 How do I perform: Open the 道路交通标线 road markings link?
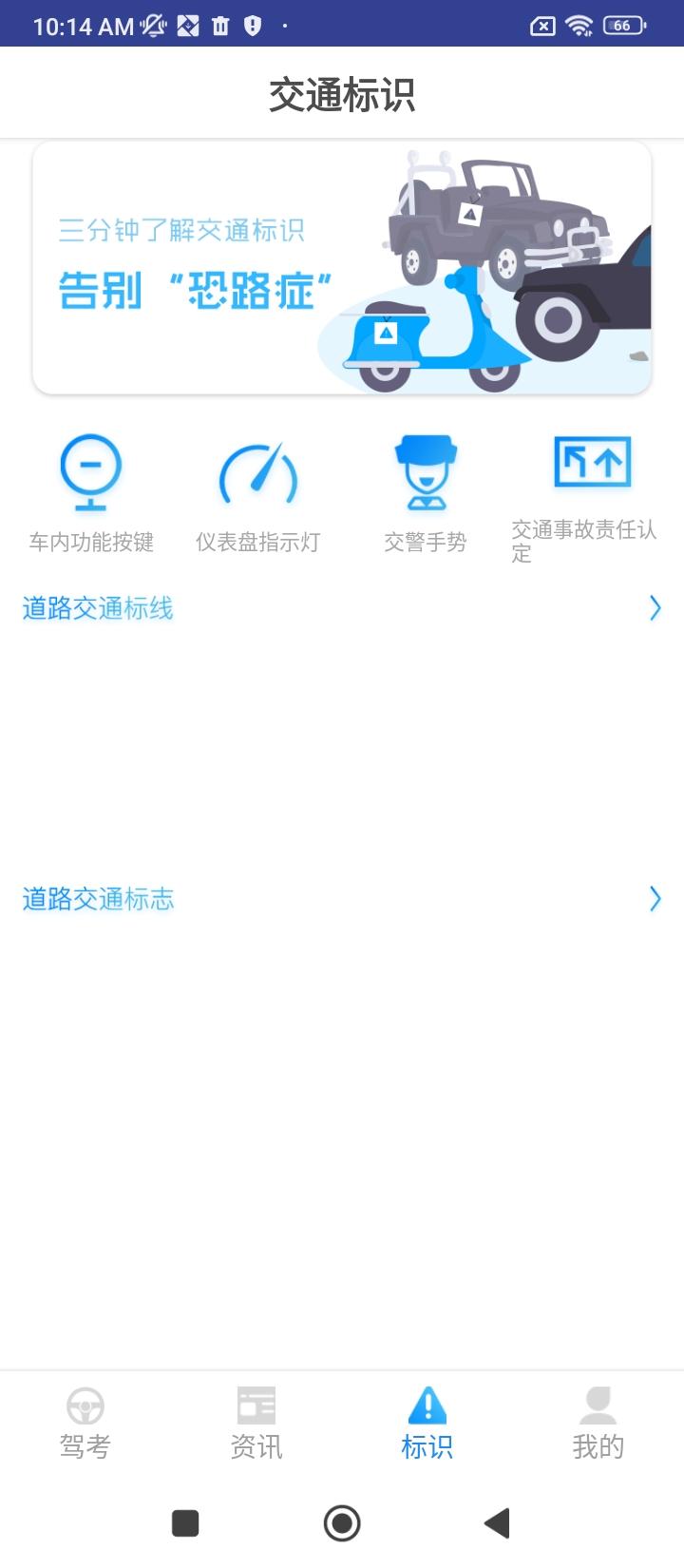point(98,608)
